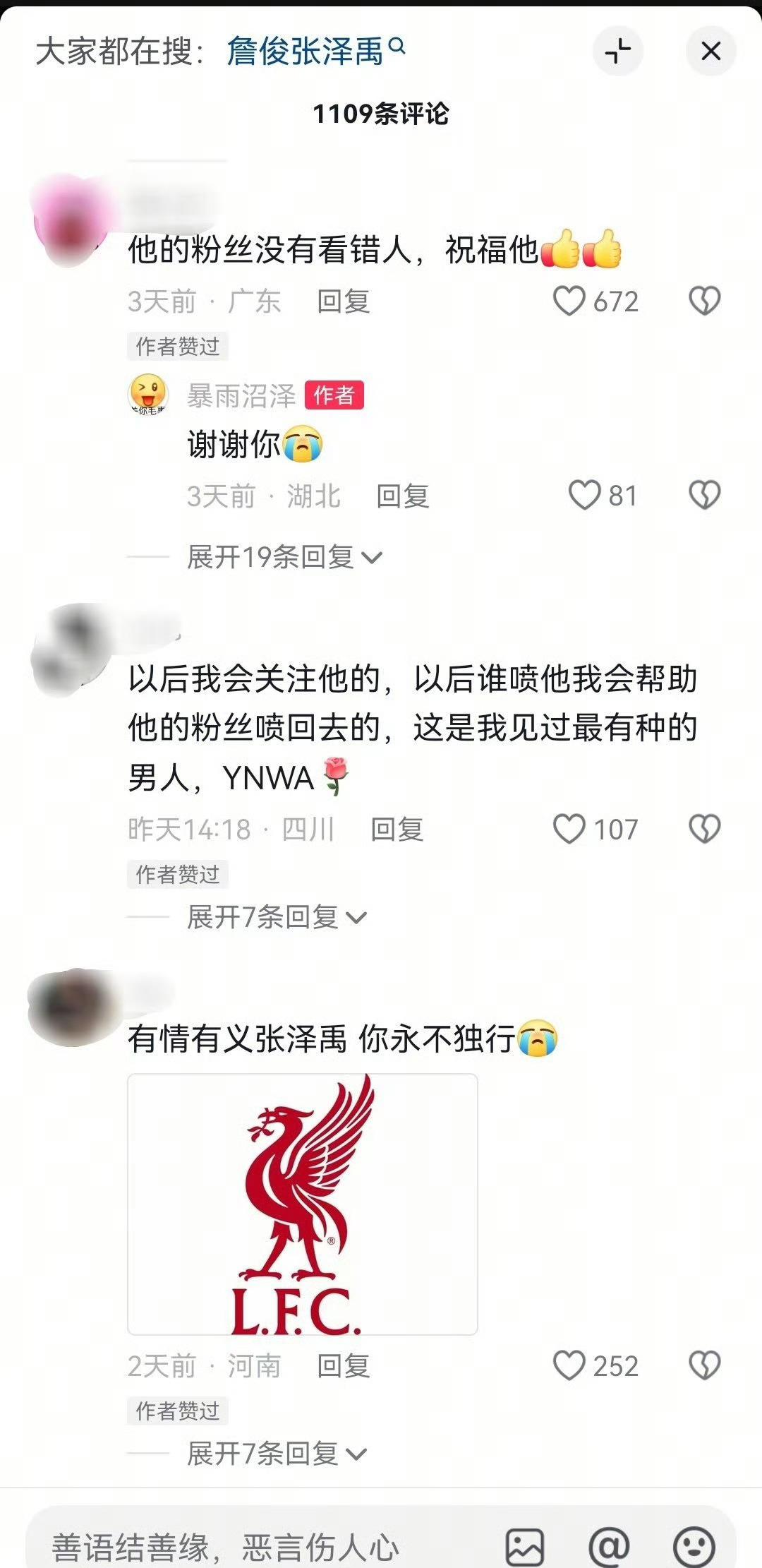Dislike the 广东 comment with broken heart

pyautogui.click(x=704, y=301)
